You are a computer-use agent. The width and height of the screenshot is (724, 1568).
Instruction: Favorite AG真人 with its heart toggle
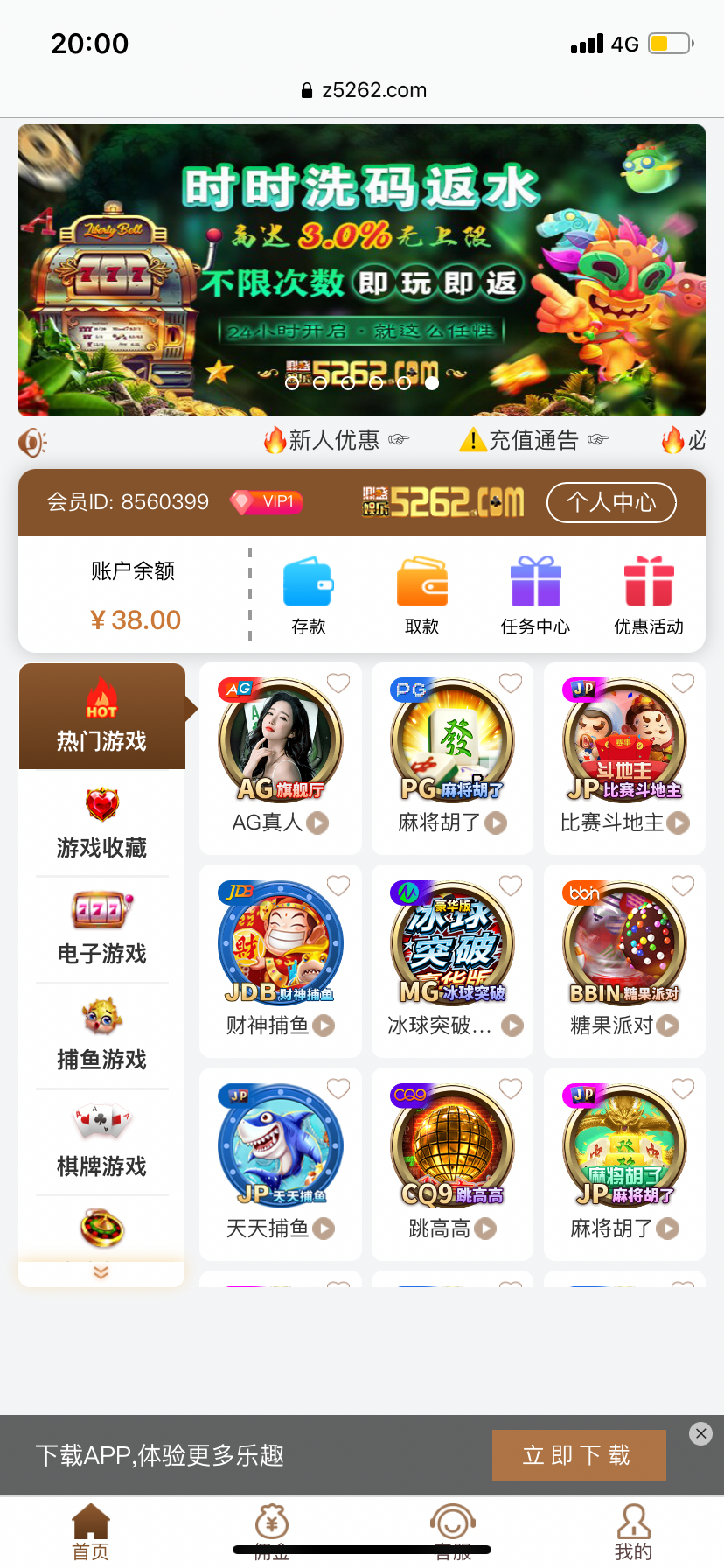[x=338, y=682]
